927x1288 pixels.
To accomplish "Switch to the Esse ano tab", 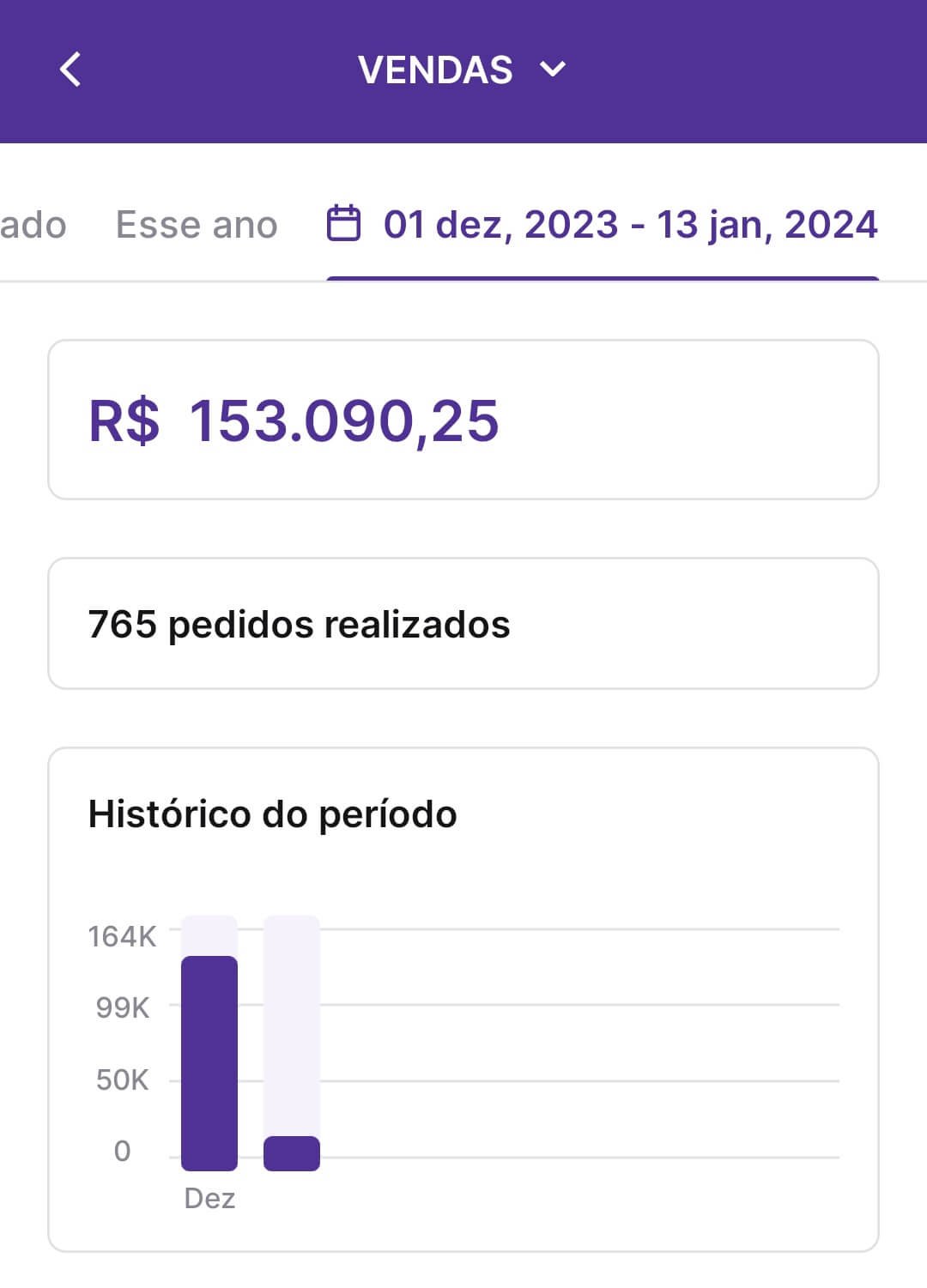I will 197,225.
